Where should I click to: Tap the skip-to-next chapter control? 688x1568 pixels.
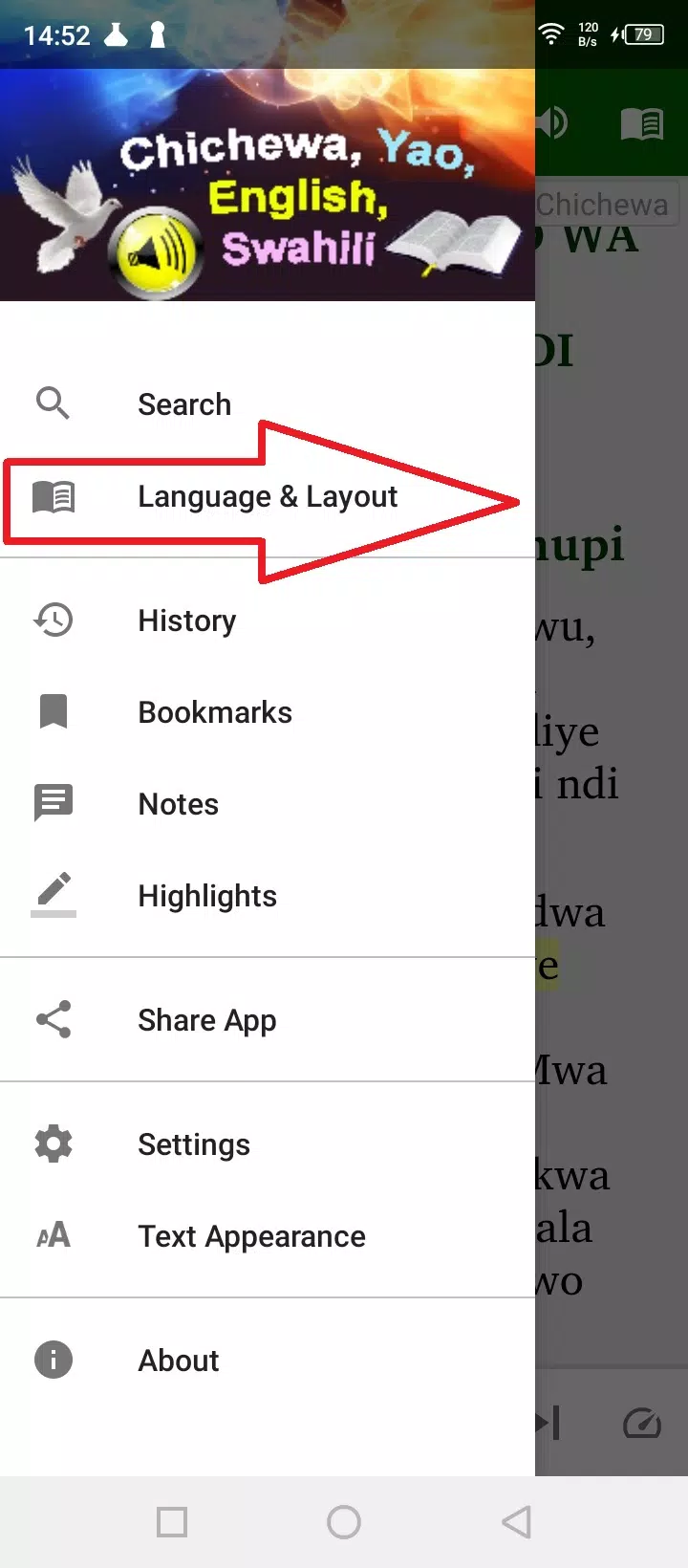point(548,1423)
